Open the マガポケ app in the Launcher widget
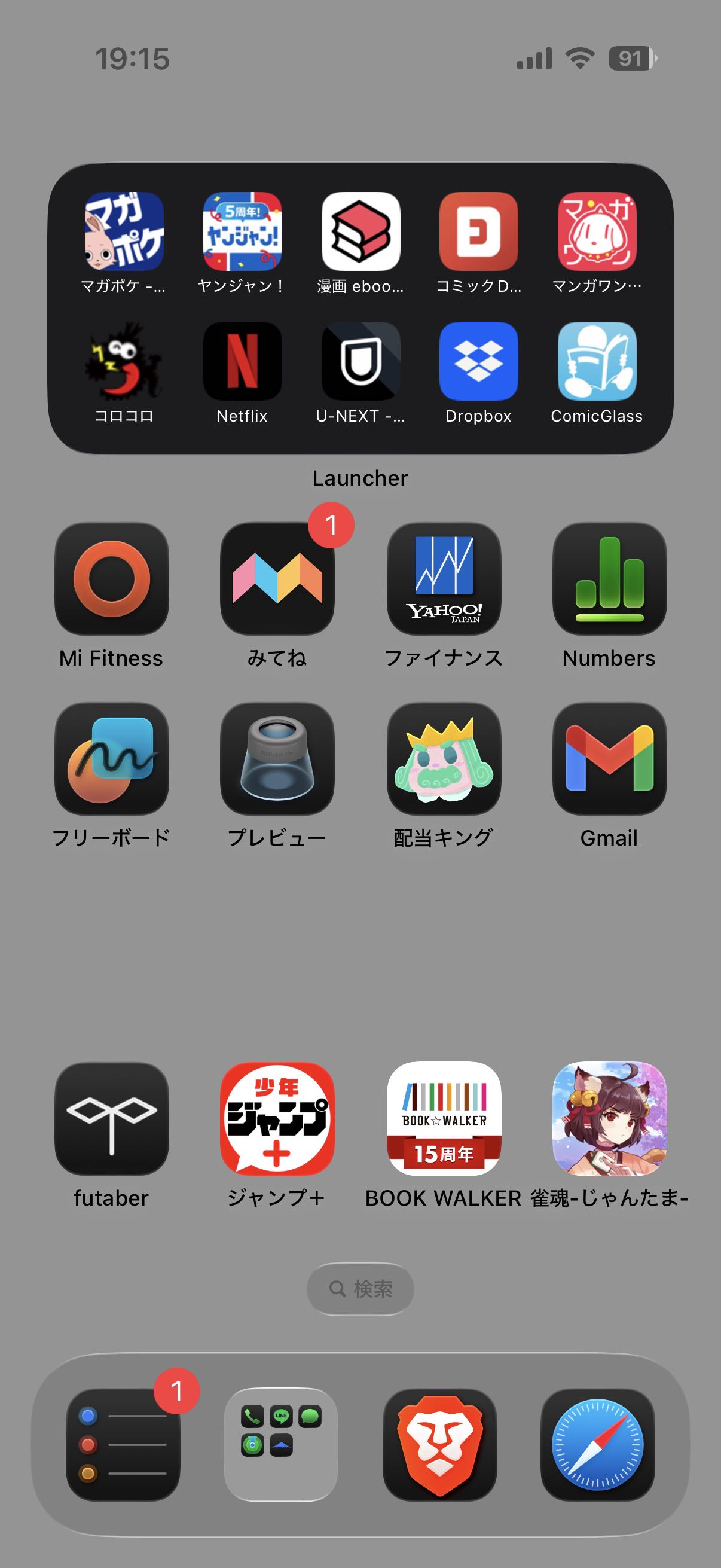The height and width of the screenshot is (1568, 721). 124,231
